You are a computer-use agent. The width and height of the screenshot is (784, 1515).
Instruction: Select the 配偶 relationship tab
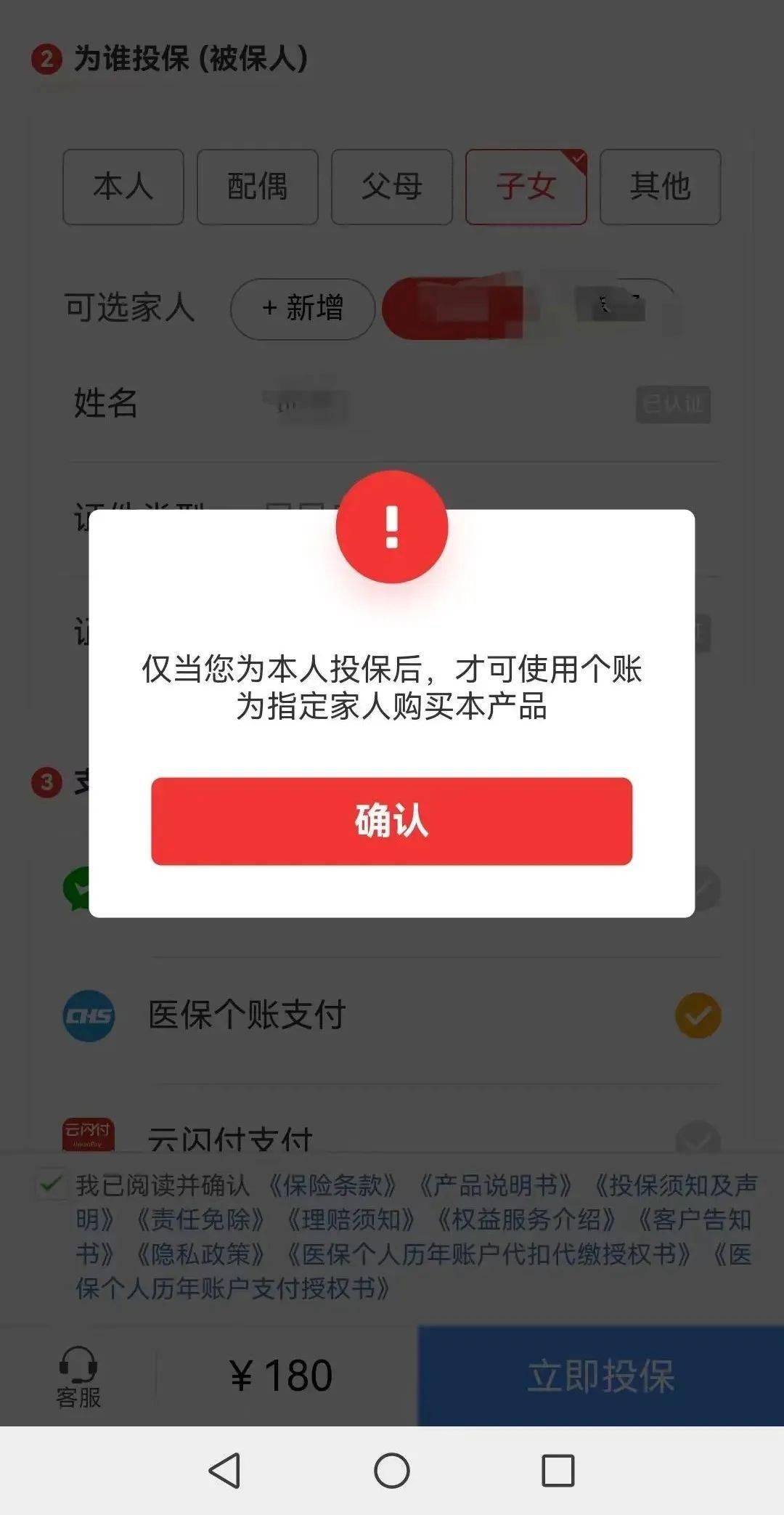tap(257, 187)
